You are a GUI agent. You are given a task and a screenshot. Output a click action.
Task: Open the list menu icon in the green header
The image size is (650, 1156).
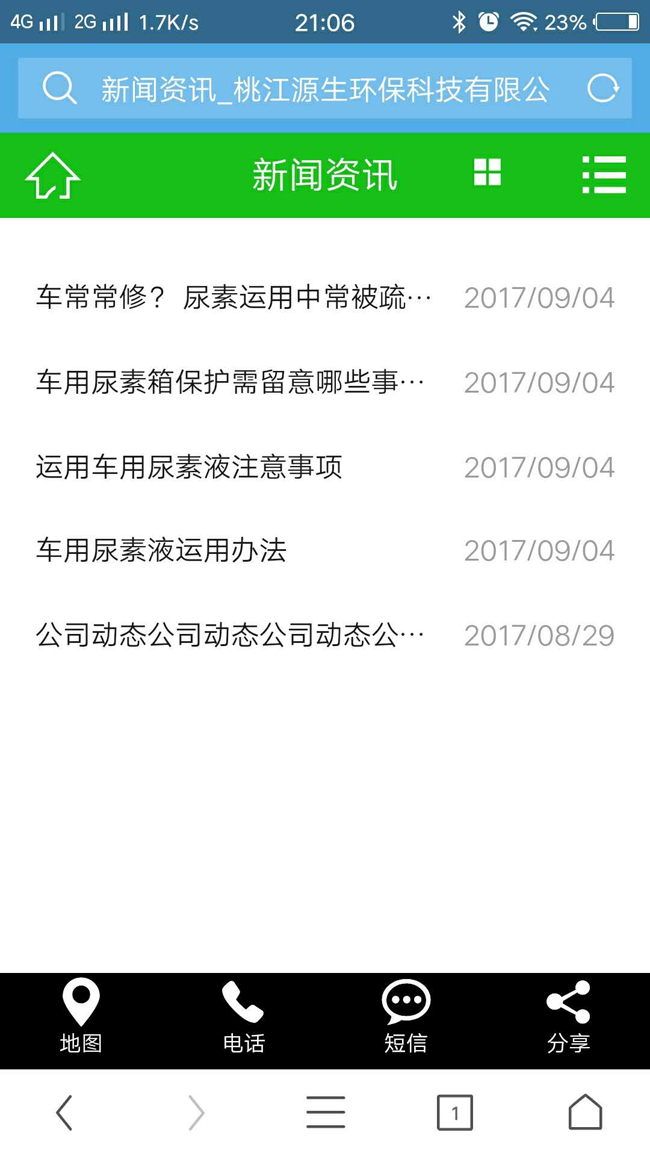click(x=604, y=175)
